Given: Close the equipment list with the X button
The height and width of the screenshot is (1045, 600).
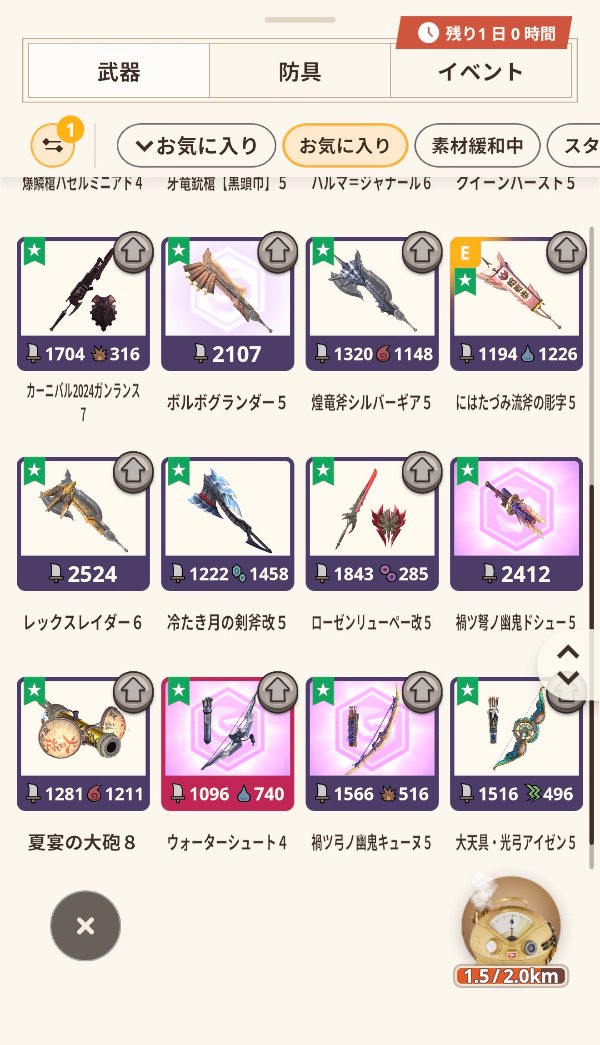Looking at the screenshot, I should [85, 926].
